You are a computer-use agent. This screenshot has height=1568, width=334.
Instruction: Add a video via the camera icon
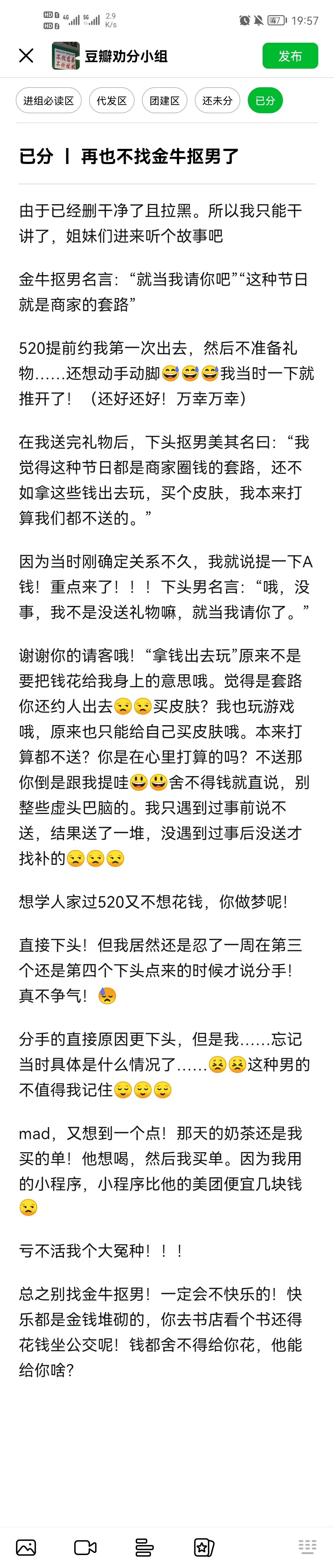[85, 1547]
